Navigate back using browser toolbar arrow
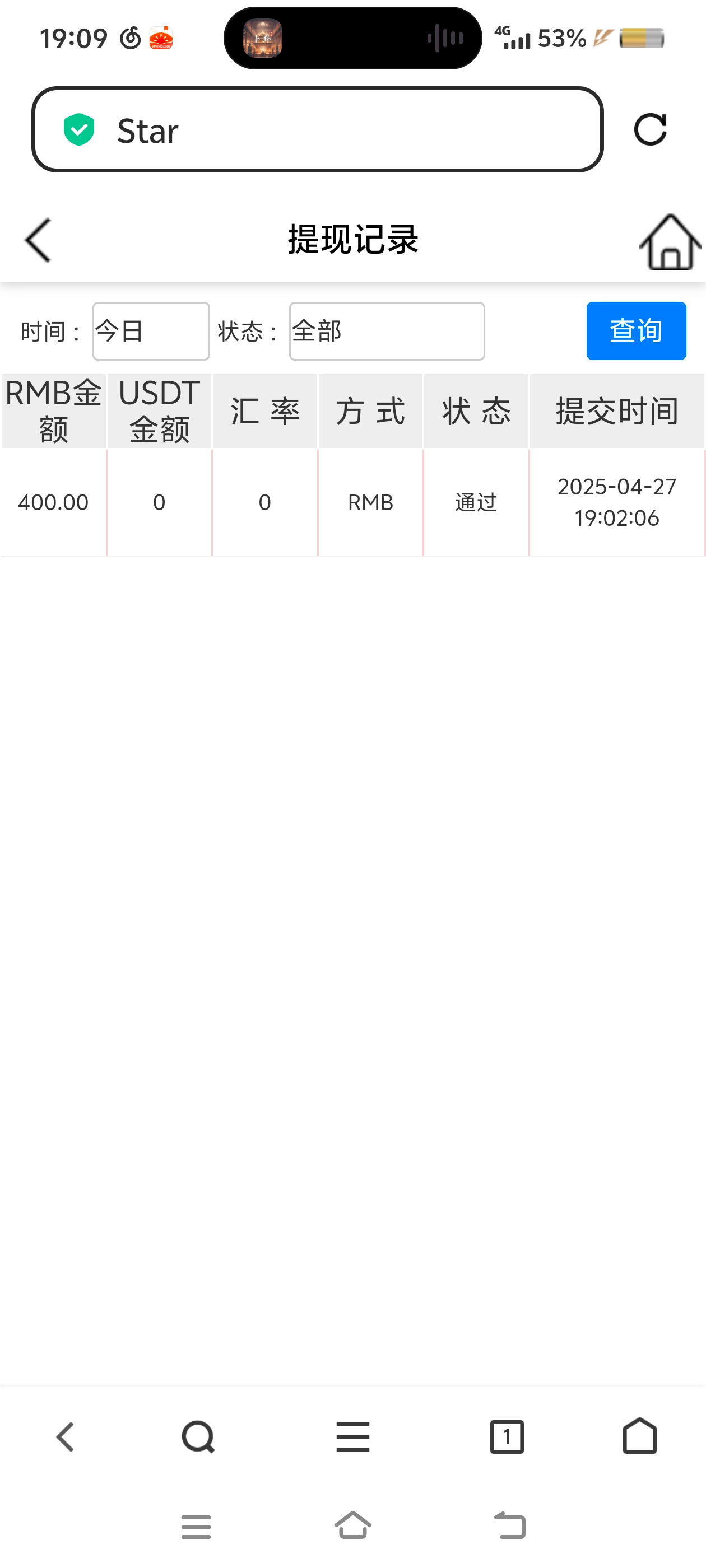This screenshot has height=1568, width=706. tap(66, 1437)
